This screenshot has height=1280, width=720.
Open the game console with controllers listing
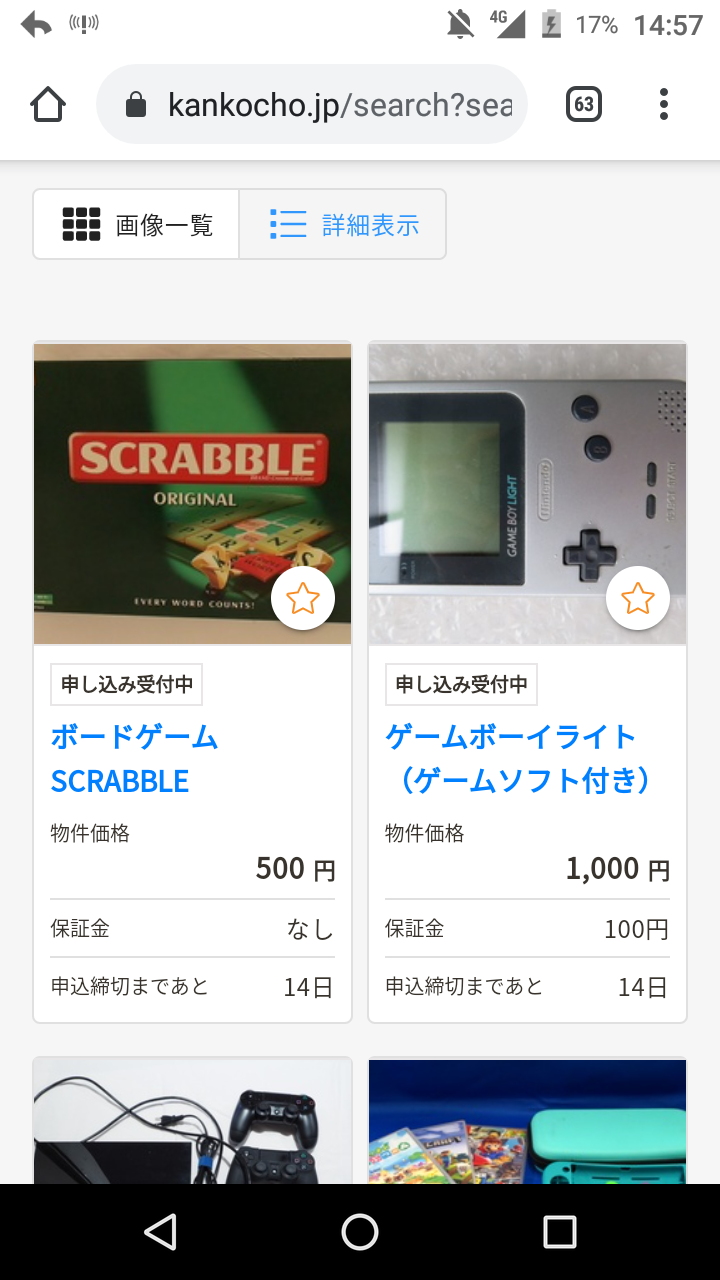[x=193, y=1121]
